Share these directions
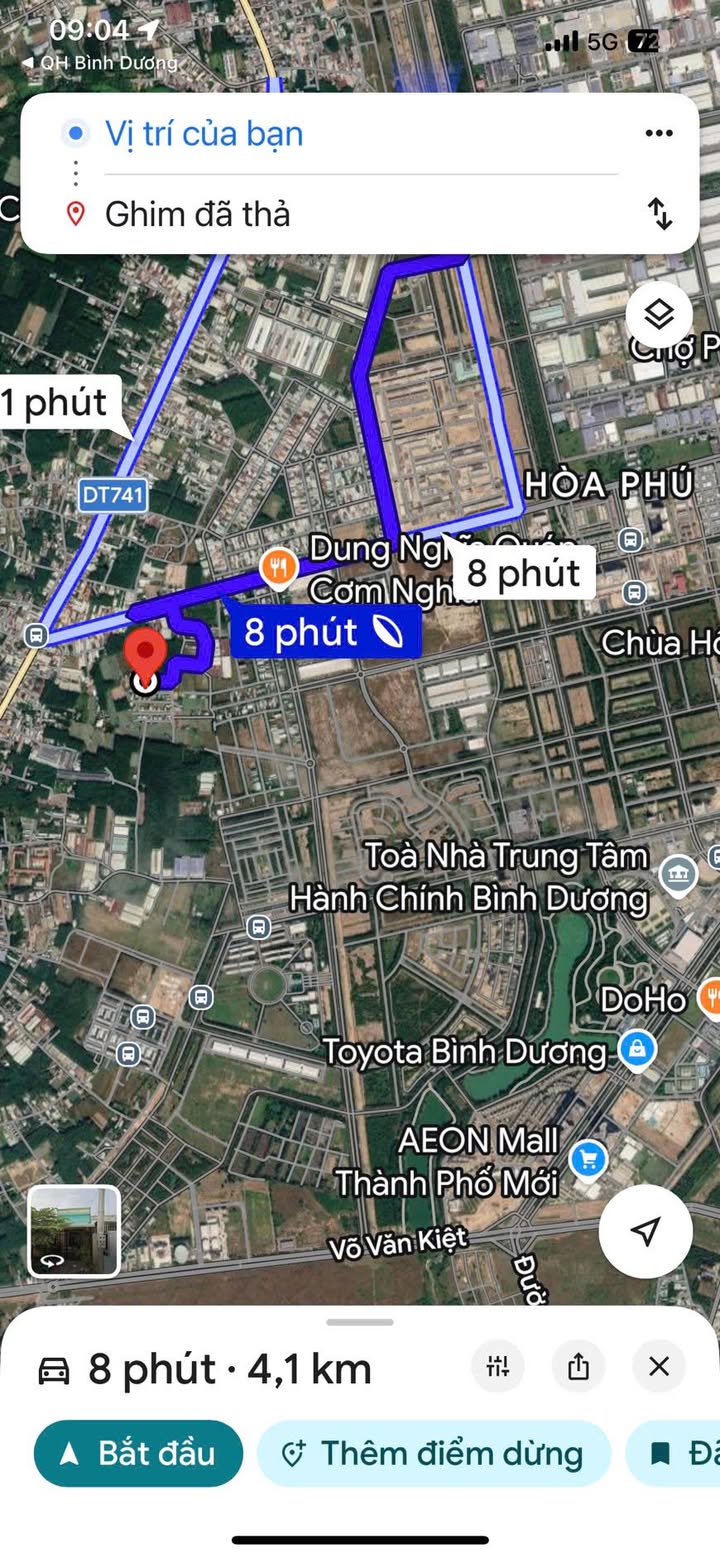 (578, 1366)
